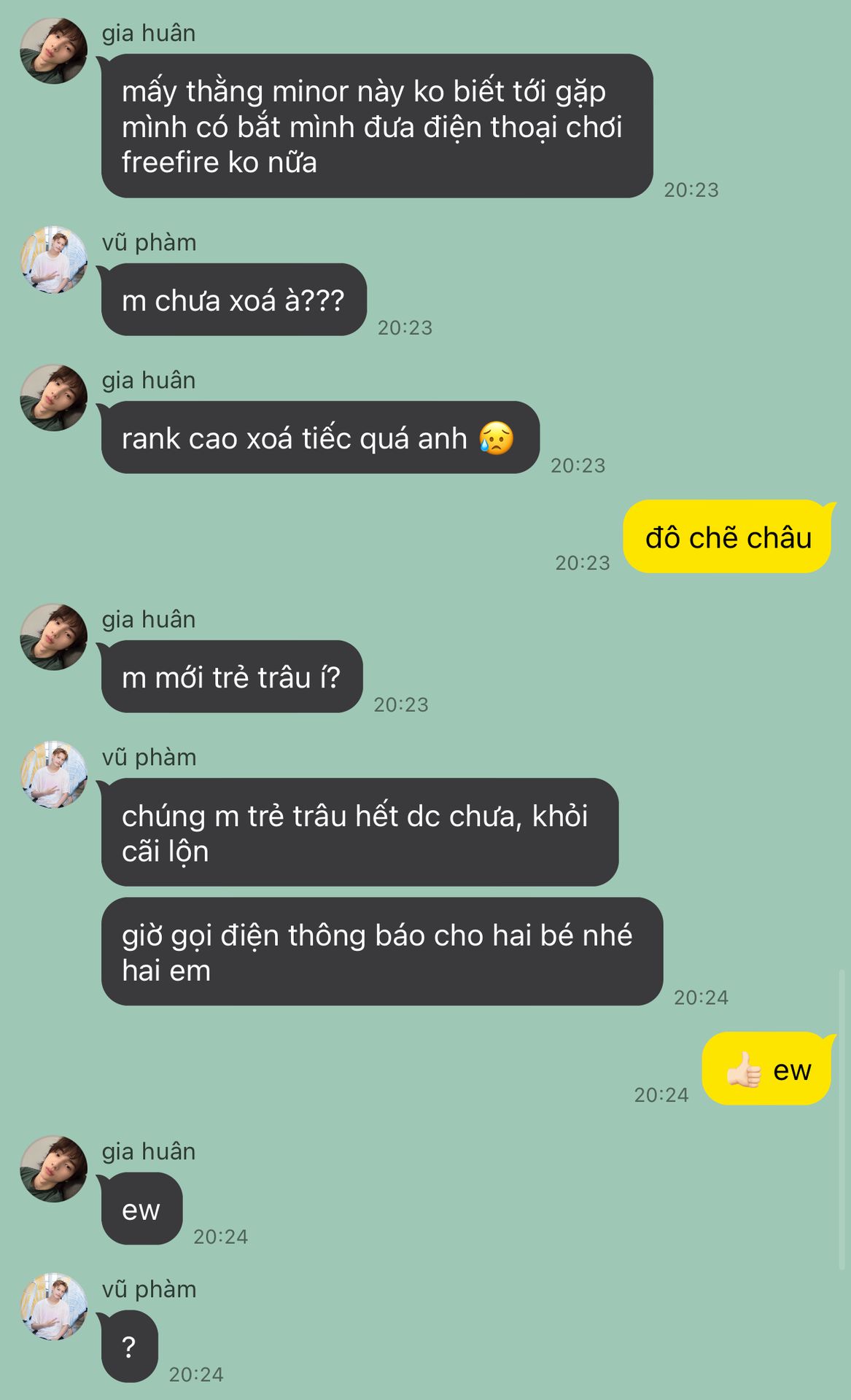Tap gia huân's avatar beside "m mới trẻ trâu í?"

coord(53,637)
